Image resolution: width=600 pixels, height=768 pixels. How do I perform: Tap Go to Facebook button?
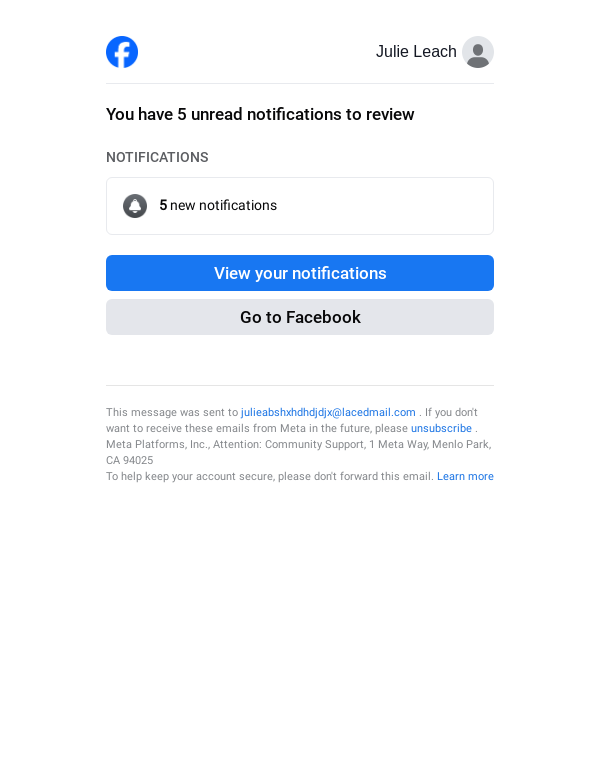(x=300, y=317)
